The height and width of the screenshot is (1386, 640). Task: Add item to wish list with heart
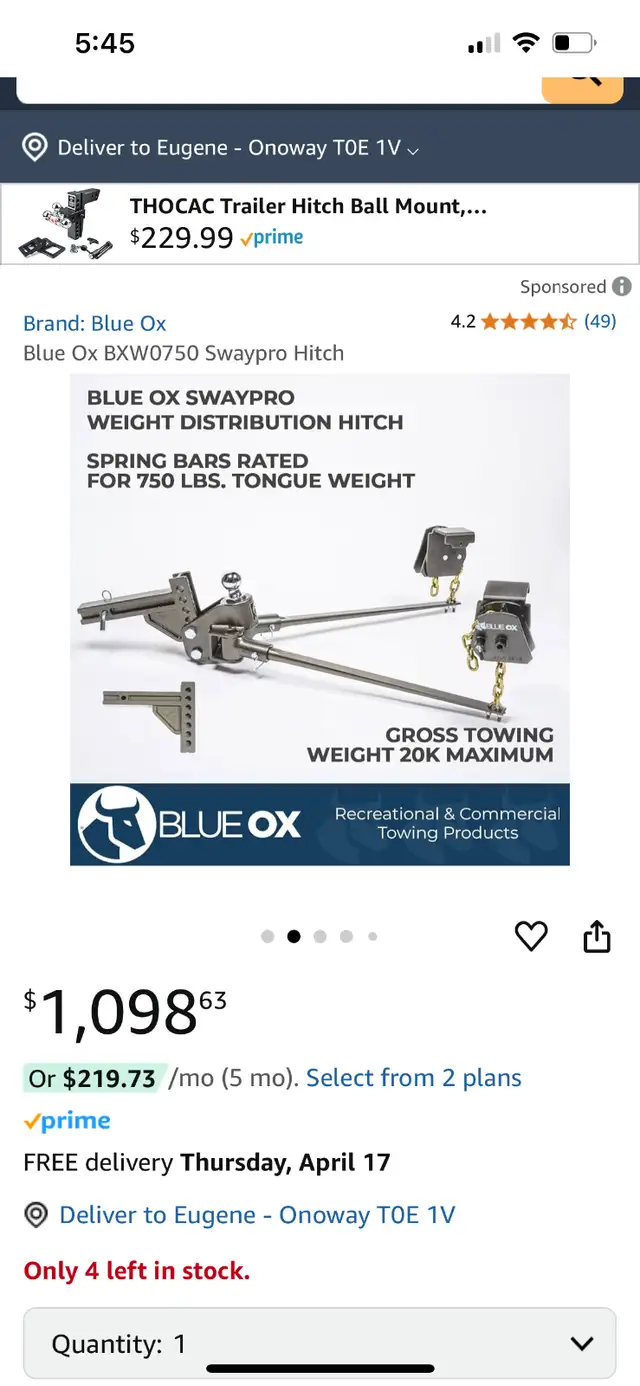click(x=531, y=937)
